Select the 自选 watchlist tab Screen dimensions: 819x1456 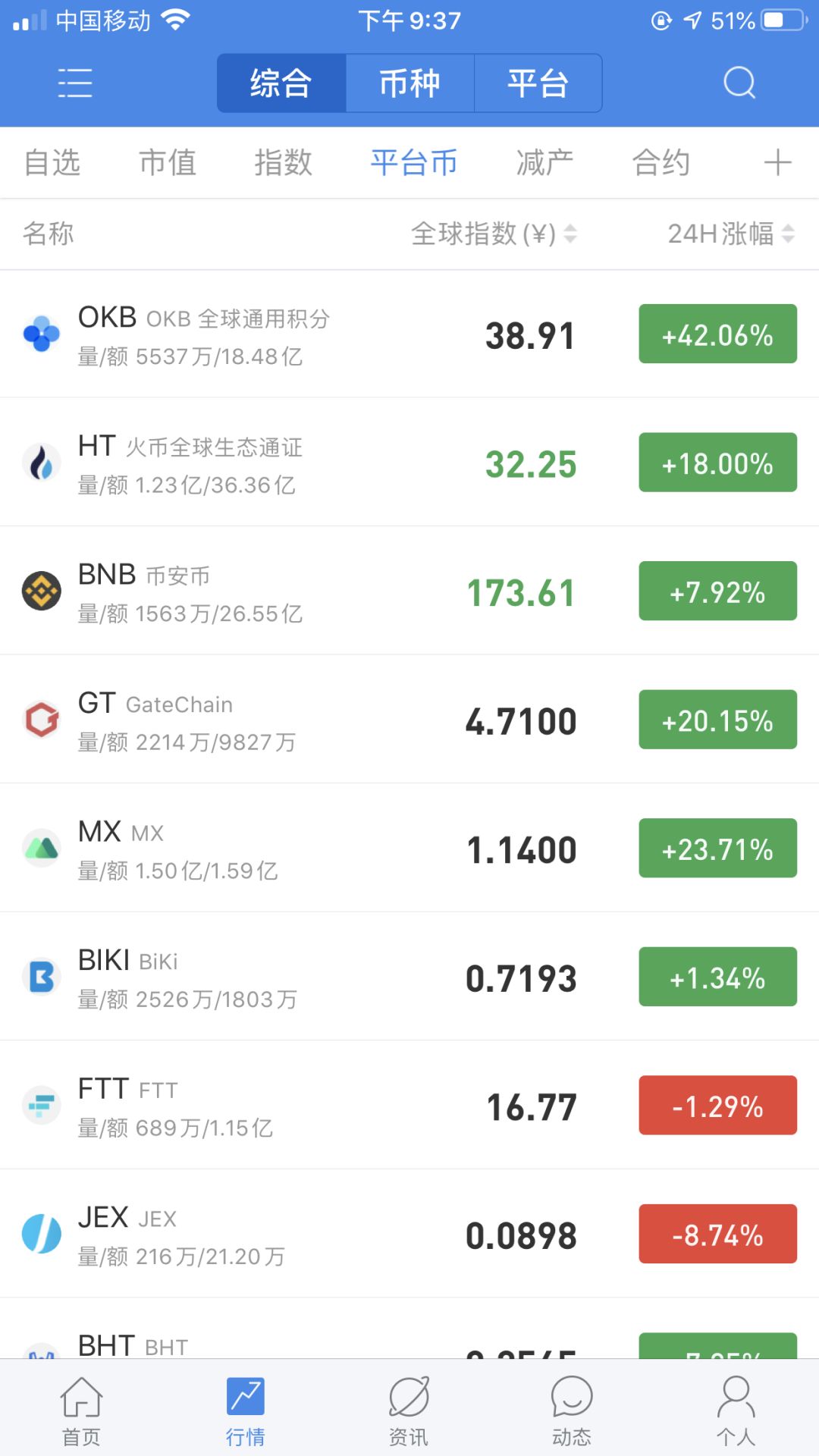53,162
